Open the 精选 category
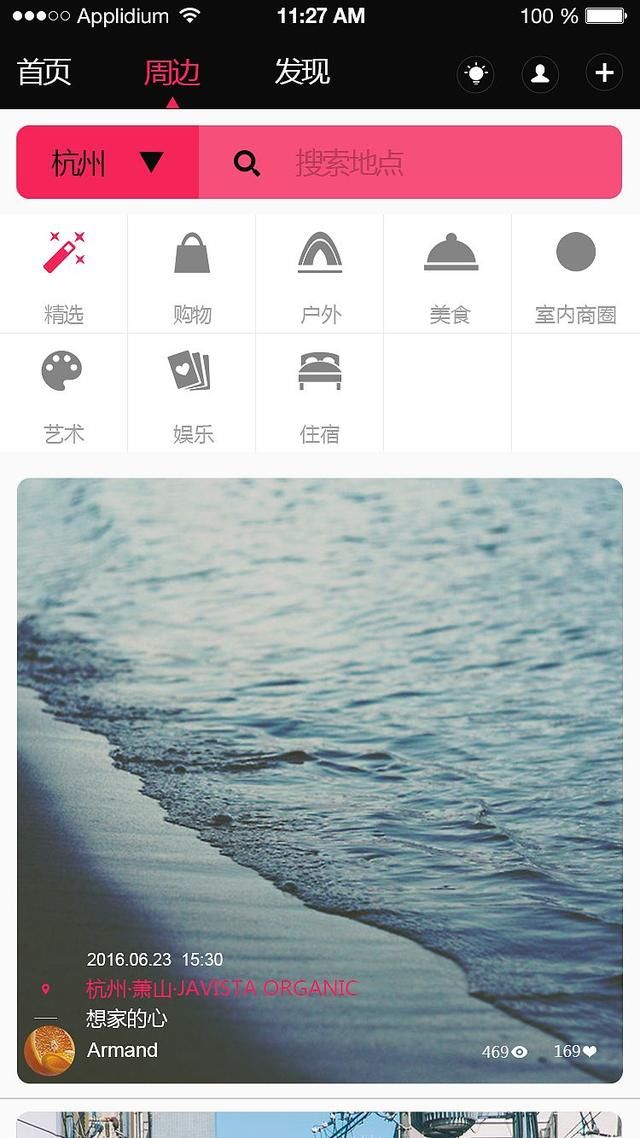The width and height of the screenshot is (640, 1138). tap(64, 273)
